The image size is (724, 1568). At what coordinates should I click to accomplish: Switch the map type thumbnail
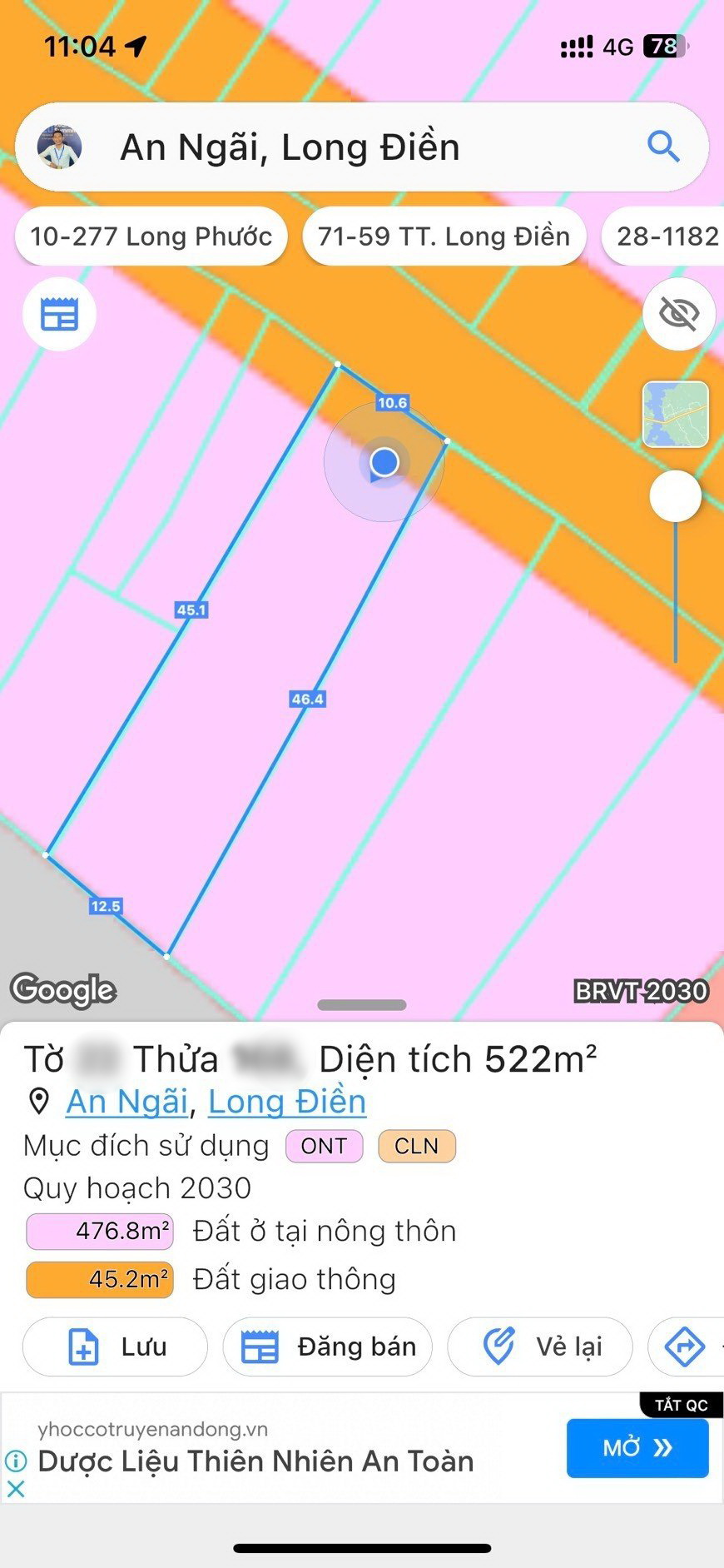pyautogui.click(x=676, y=415)
